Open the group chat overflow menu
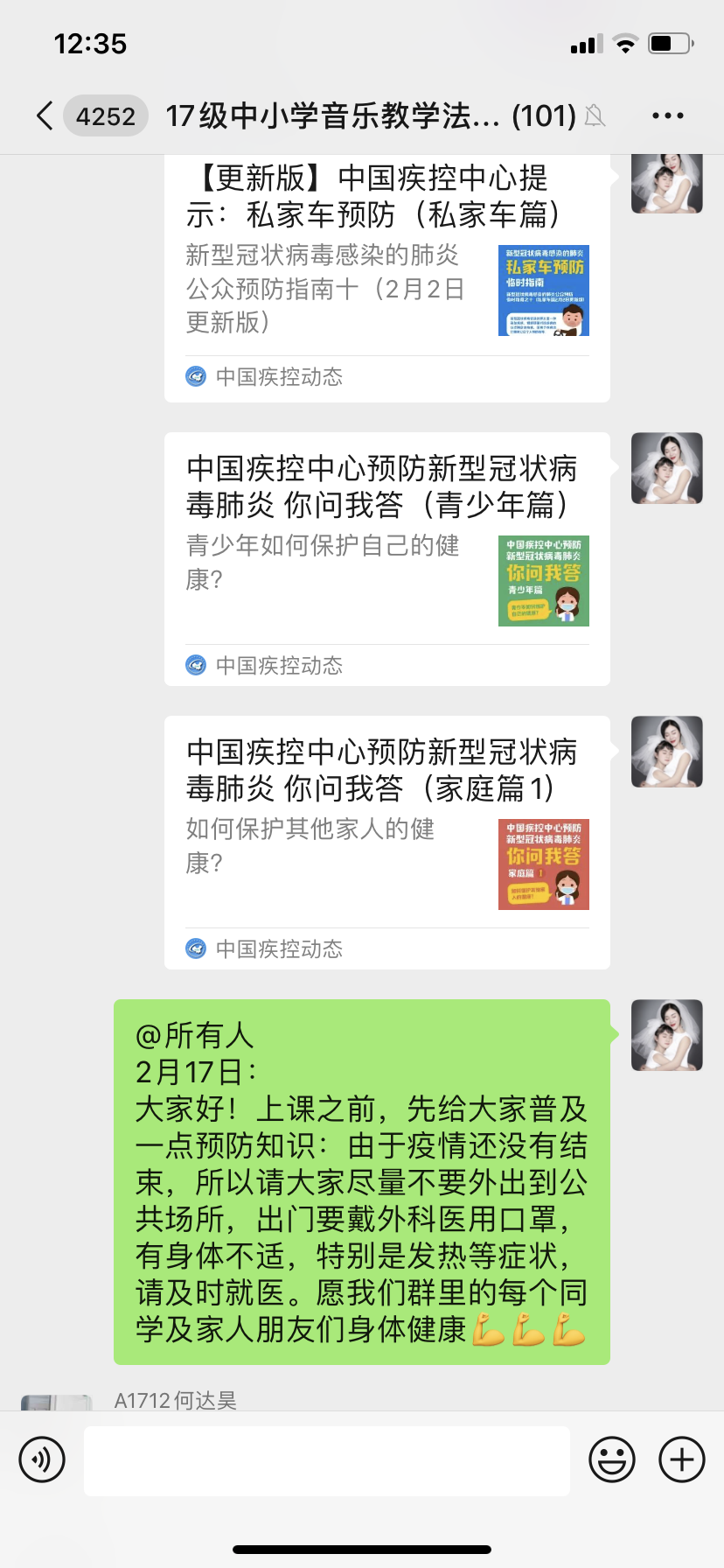The height and width of the screenshot is (1568, 724). tap(667, 115)
